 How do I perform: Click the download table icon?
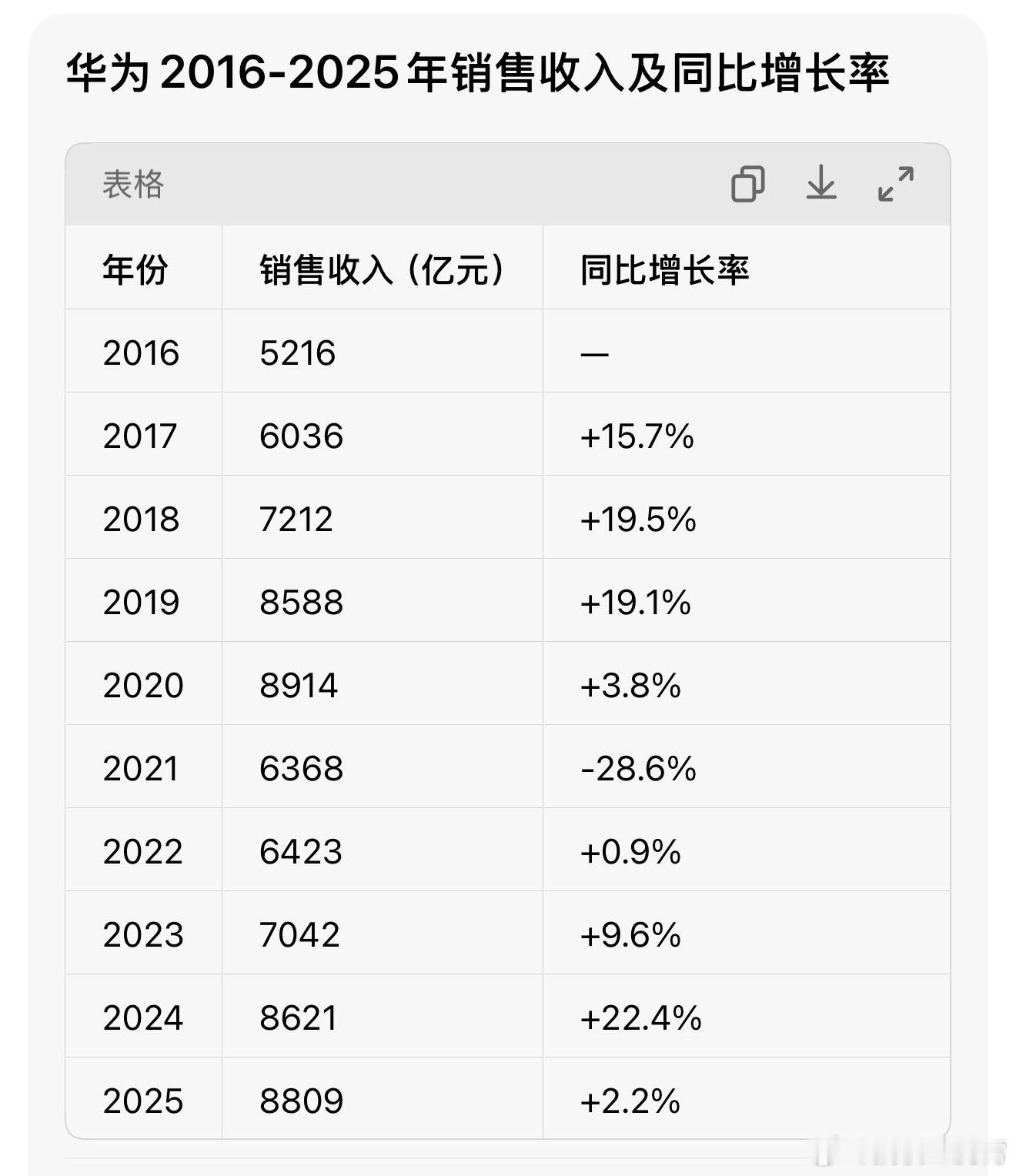821,185
